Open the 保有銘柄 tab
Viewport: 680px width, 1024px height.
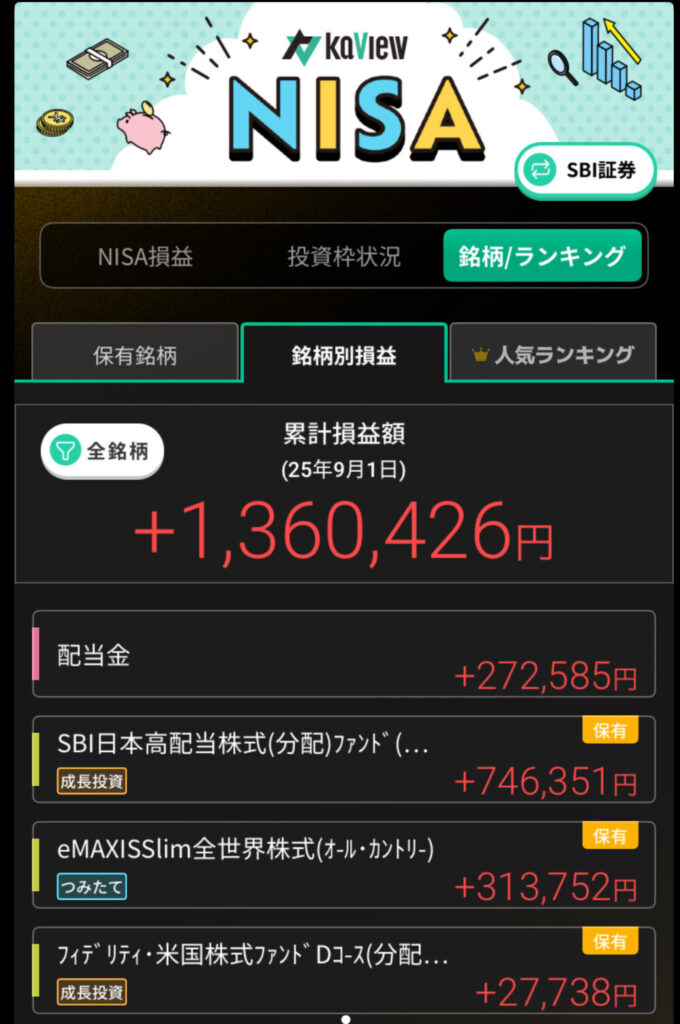coord(135,354)
